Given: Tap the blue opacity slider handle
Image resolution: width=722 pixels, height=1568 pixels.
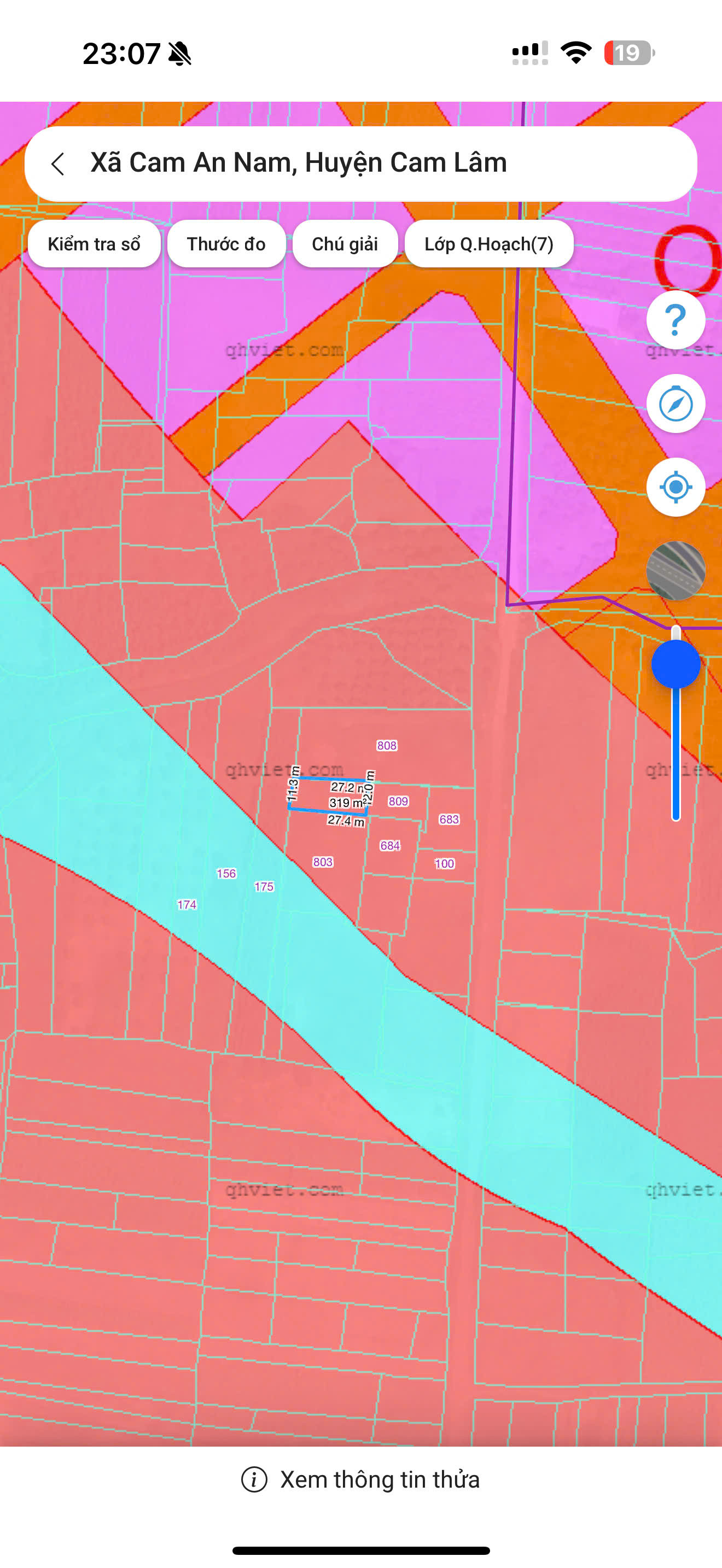Looking at the screenshot, I should tap(676, 664).
